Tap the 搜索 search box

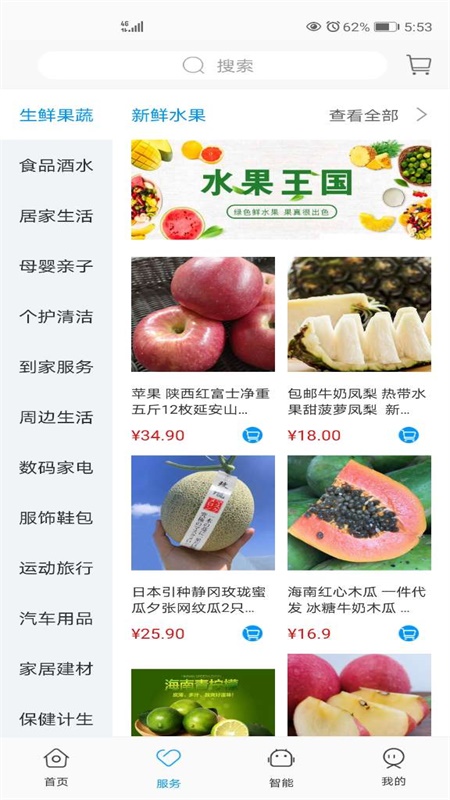click(212, 65)
